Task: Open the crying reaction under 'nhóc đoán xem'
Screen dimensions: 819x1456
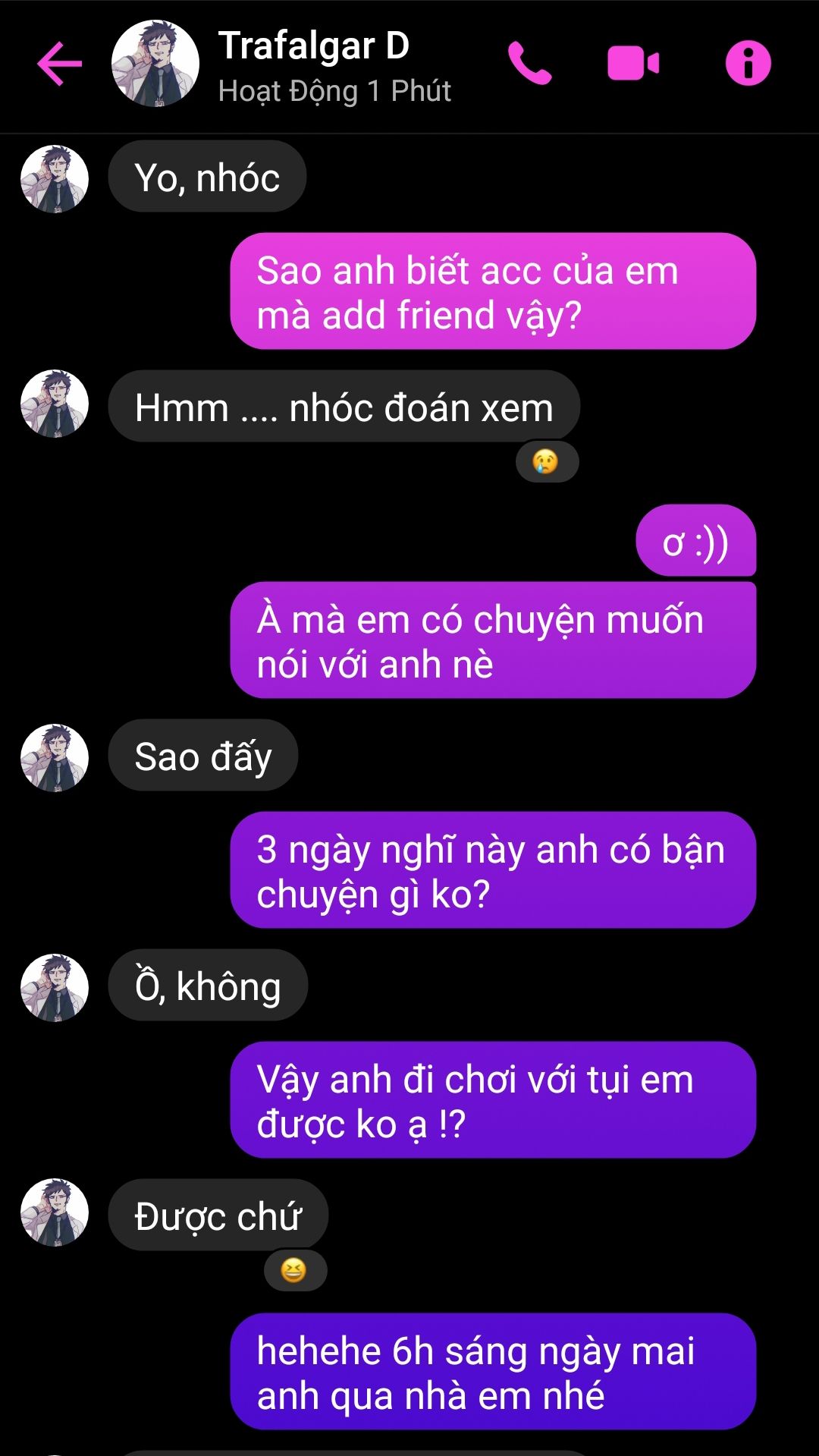Action: coord(546,461)
